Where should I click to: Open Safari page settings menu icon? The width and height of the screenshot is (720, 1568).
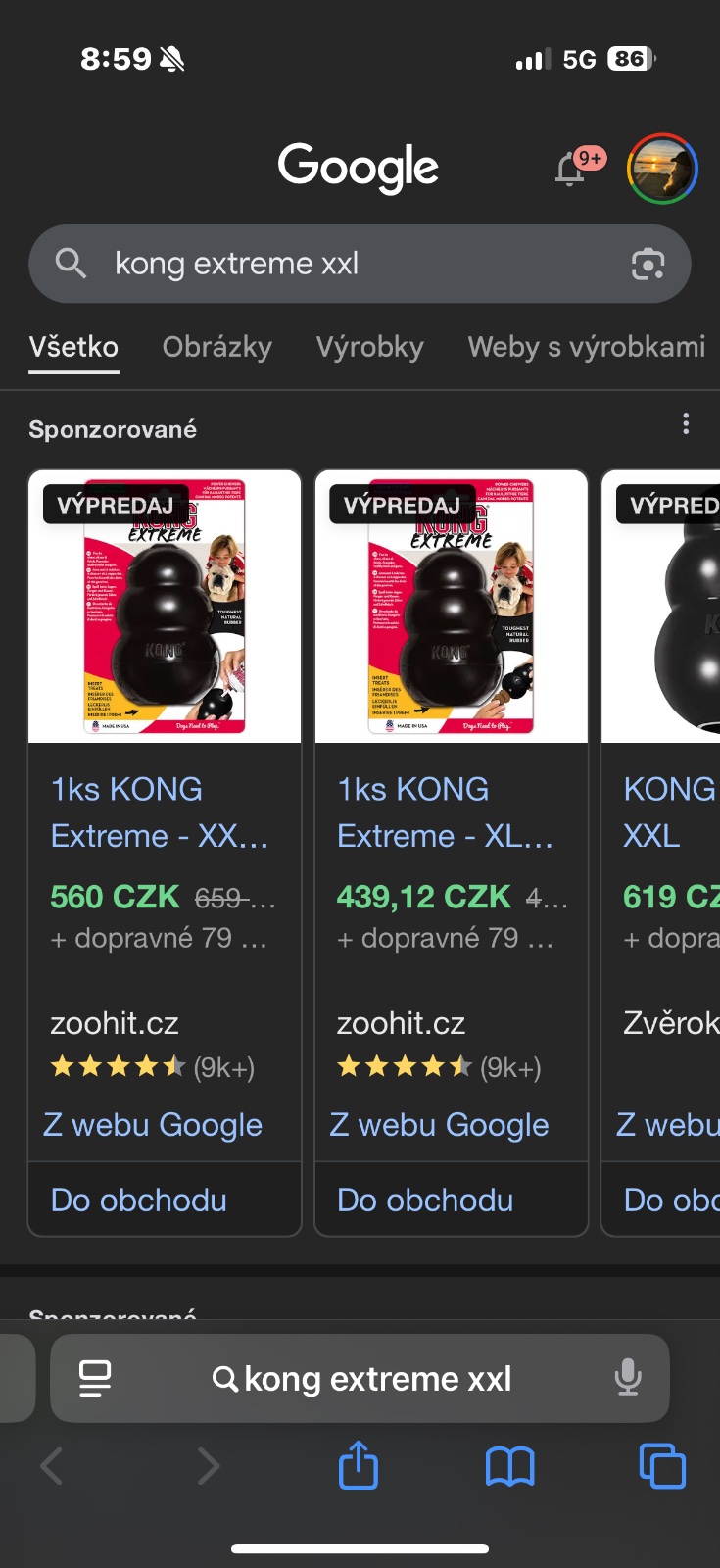point(95,1379)
